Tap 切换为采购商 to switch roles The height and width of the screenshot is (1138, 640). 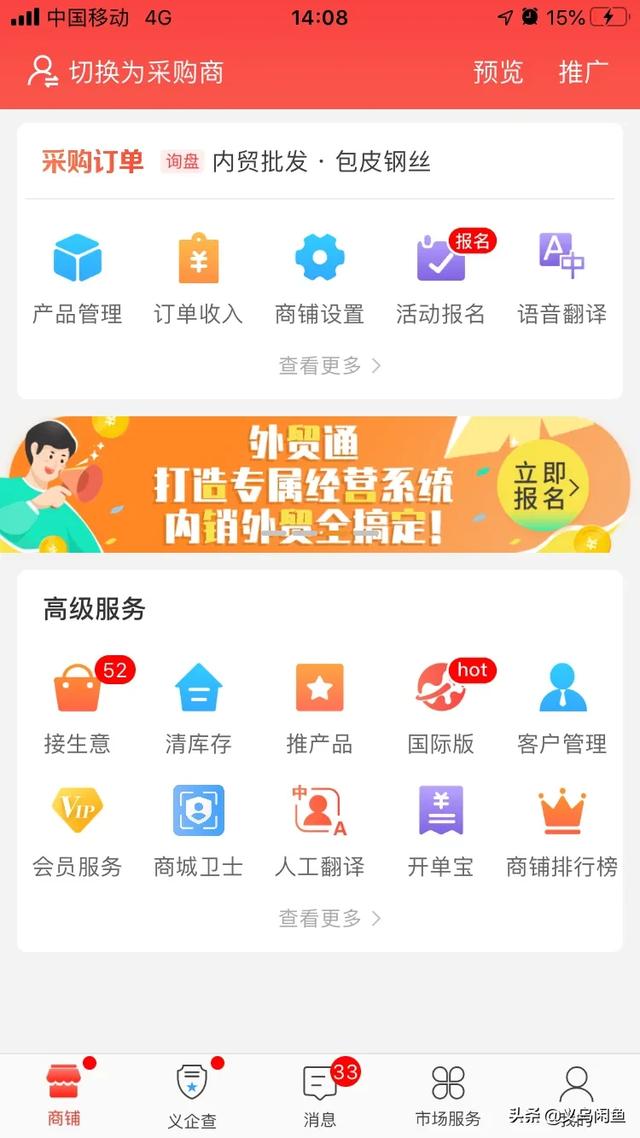(x=126, y=73)
